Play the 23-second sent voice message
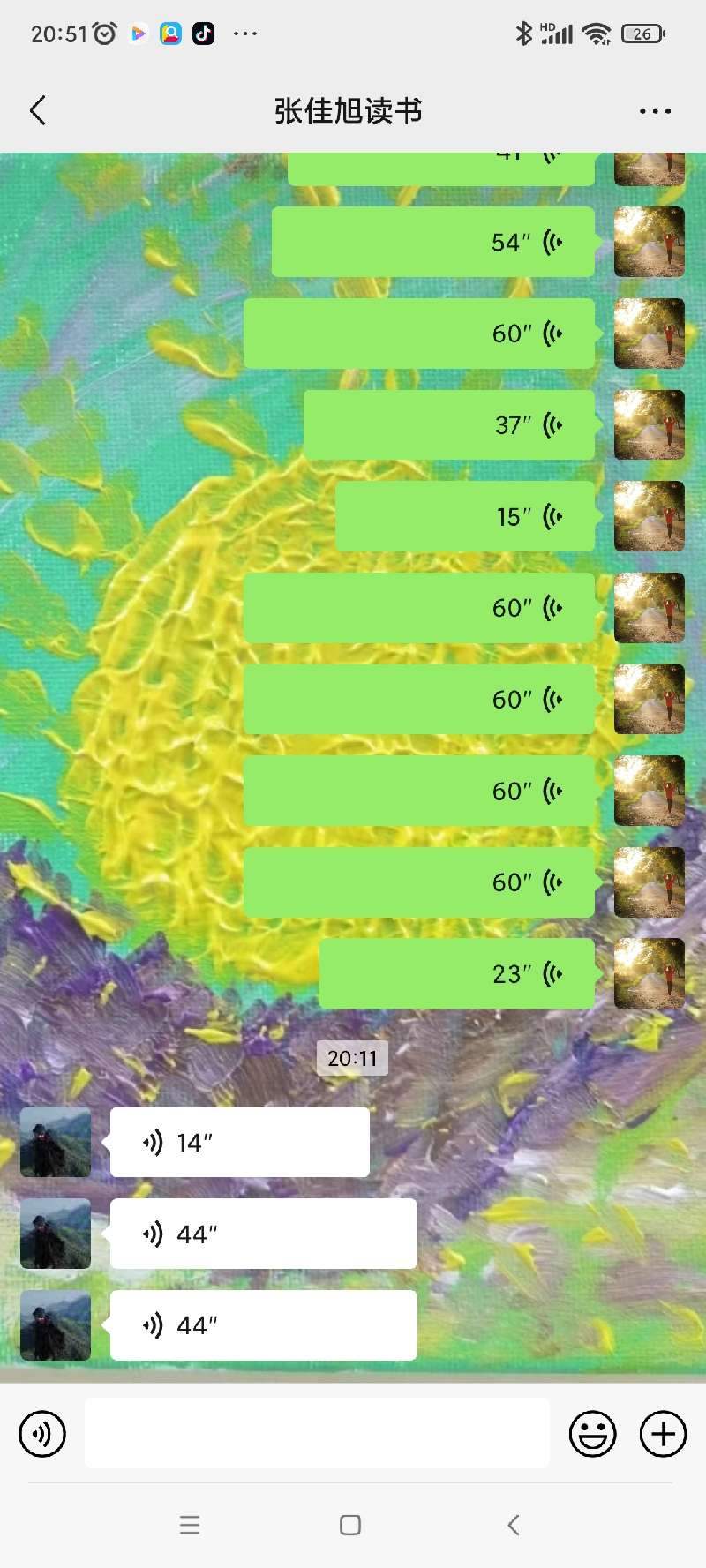The width and height of the screenshot is (706, 1568). click(x=456, y=973)
